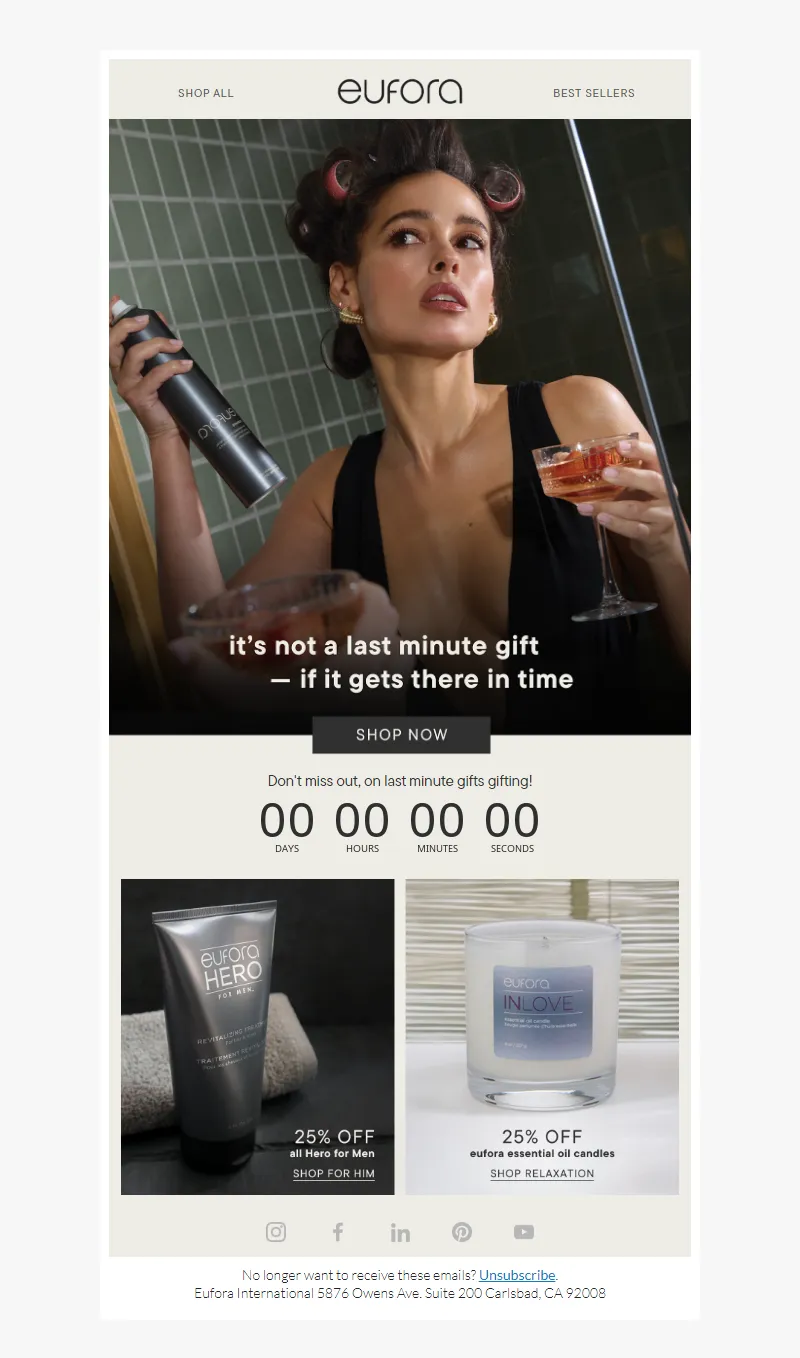Tap the Shop Now button
The height and width of the screenshot is (1358, 800).
click(x=401, y=735)
